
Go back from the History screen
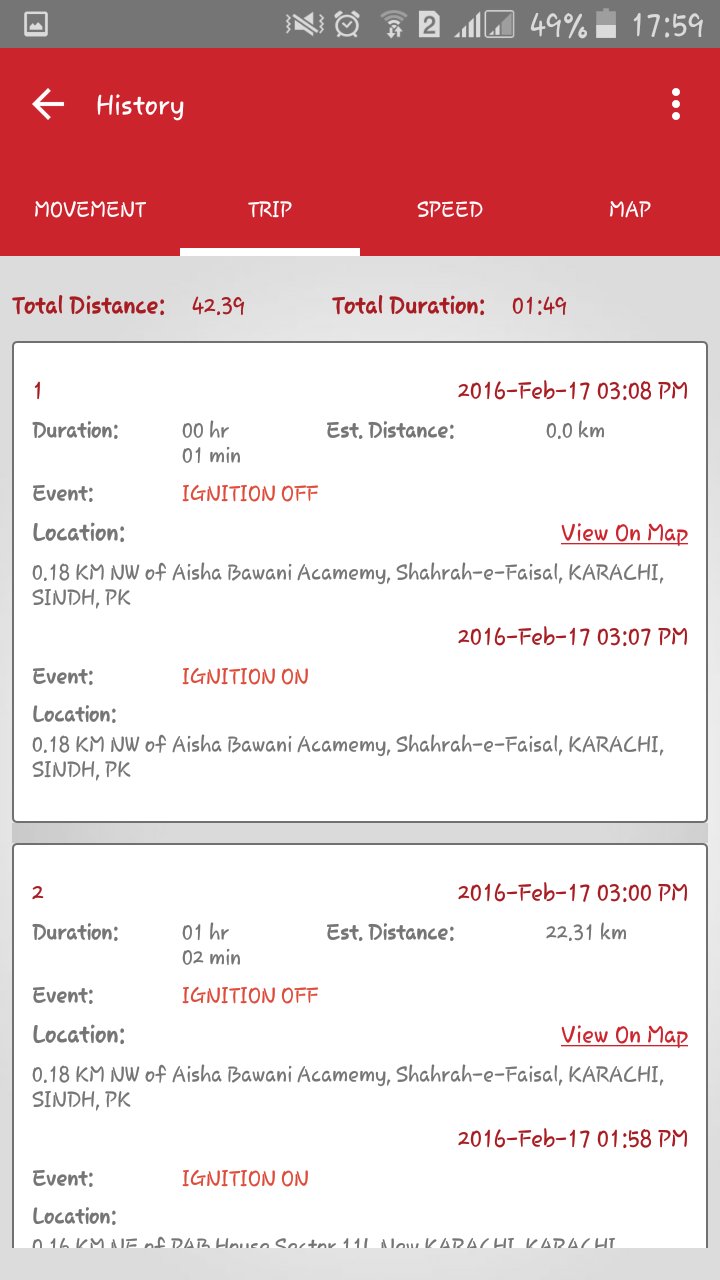click(x=48, y=105)
